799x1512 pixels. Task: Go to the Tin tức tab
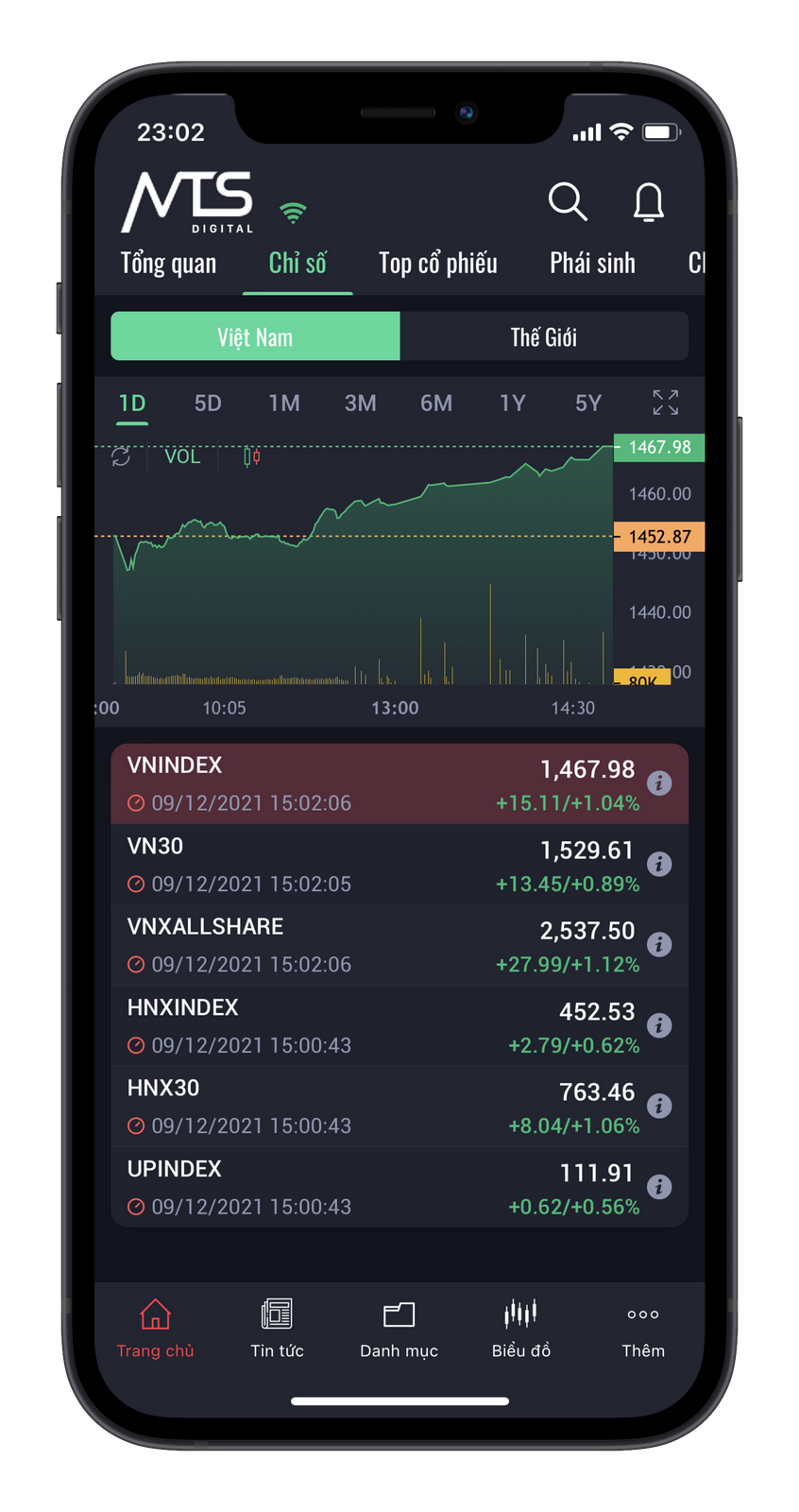(277, 1328)
